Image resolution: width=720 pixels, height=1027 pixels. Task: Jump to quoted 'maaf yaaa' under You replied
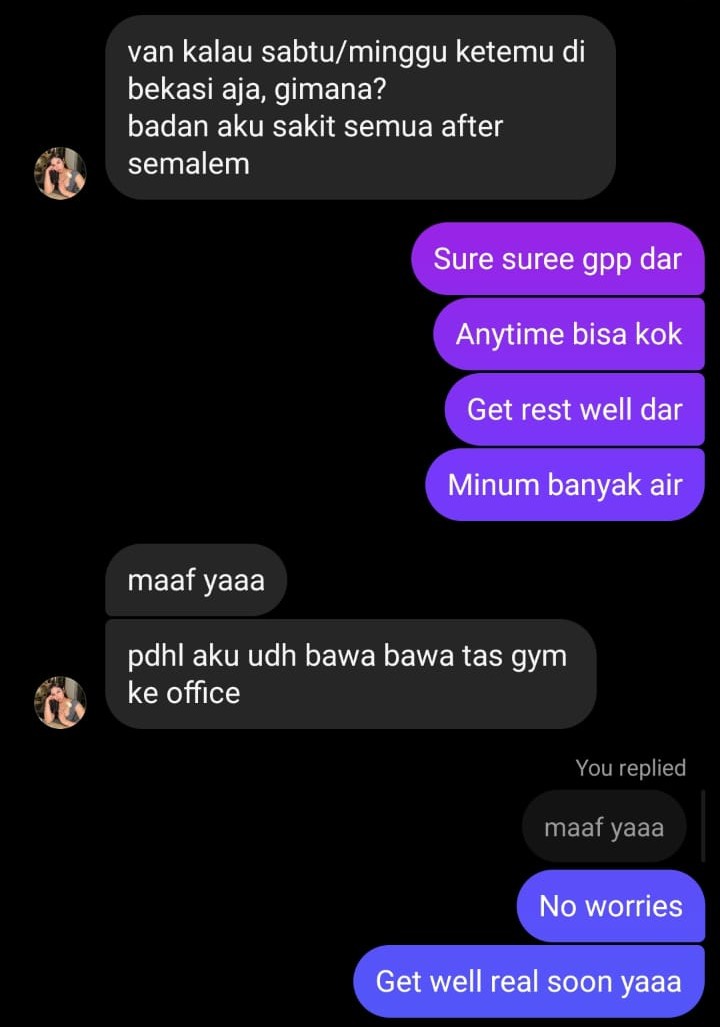(603, 827)
